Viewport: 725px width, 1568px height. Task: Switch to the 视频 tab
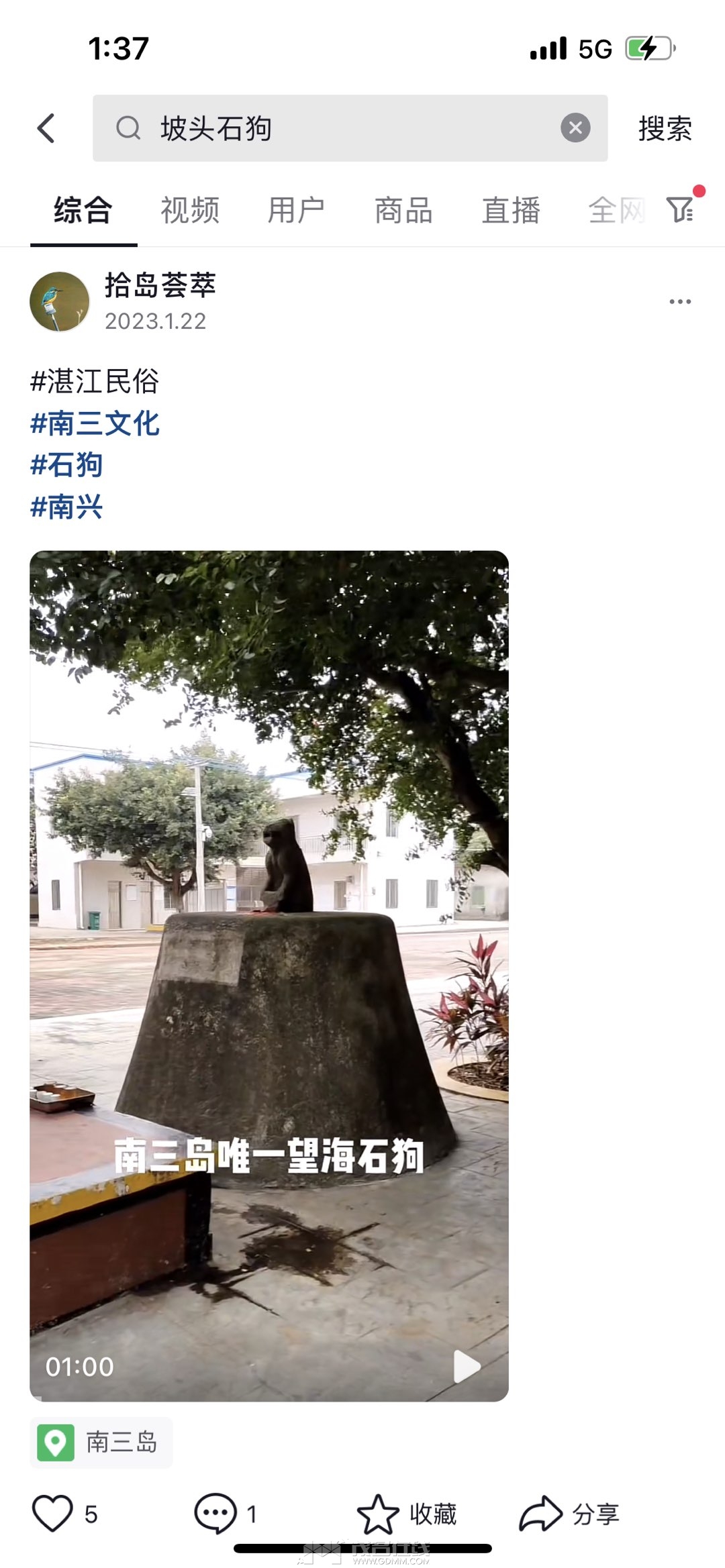click(x=190, y=210)
